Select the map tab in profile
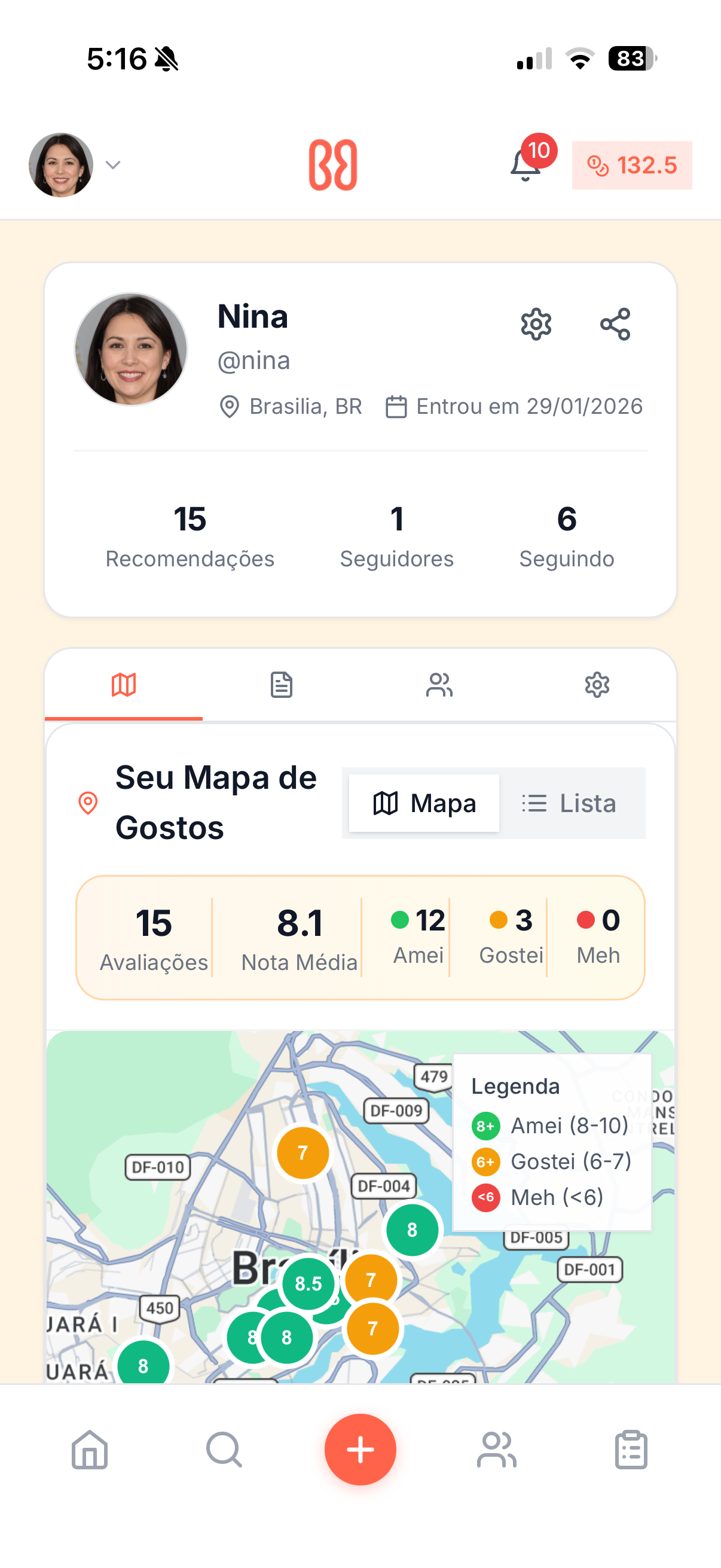Screen dimensions: 721x1568 click(x=124, y=685)
